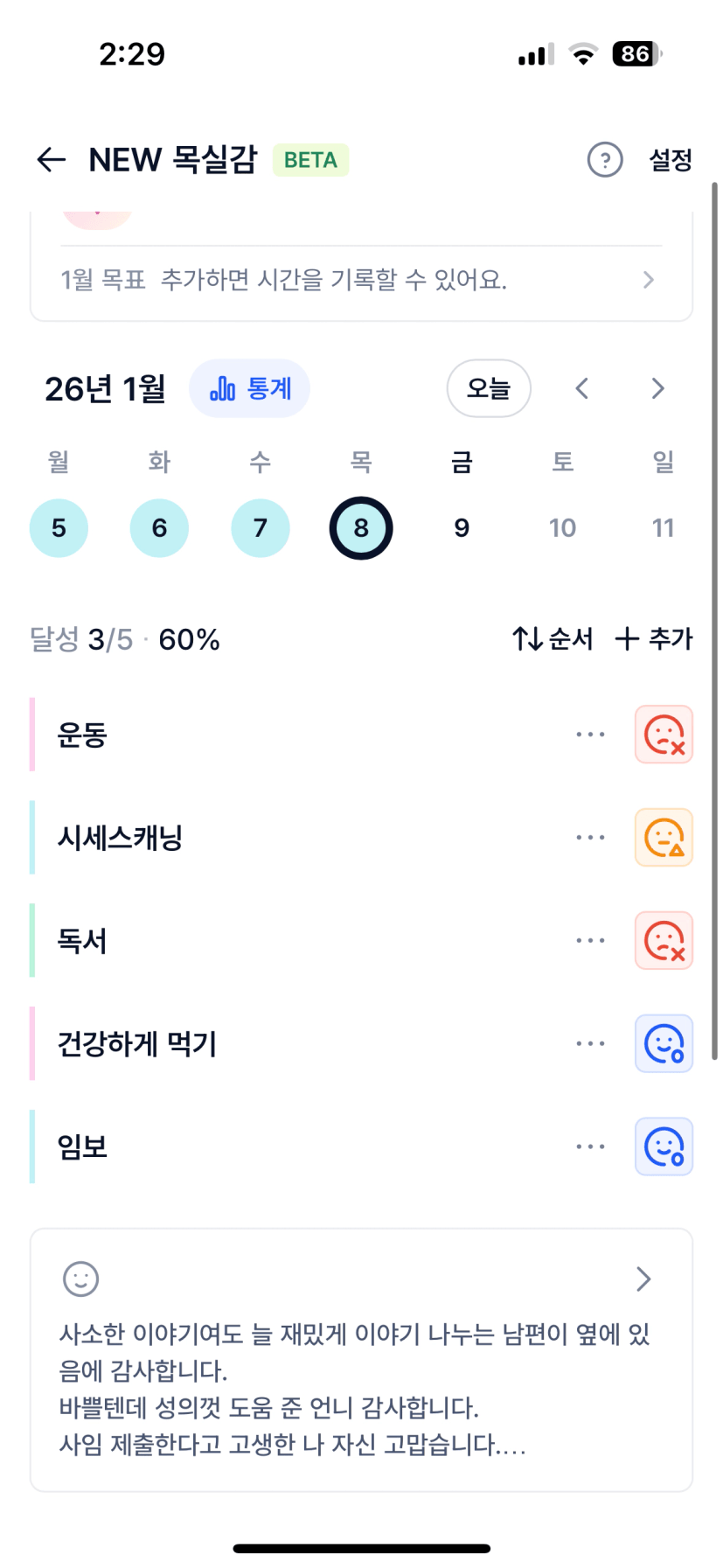The image size is (723, 1568).
Task: Open more options for 독서
Action: [x=591, y=941]
